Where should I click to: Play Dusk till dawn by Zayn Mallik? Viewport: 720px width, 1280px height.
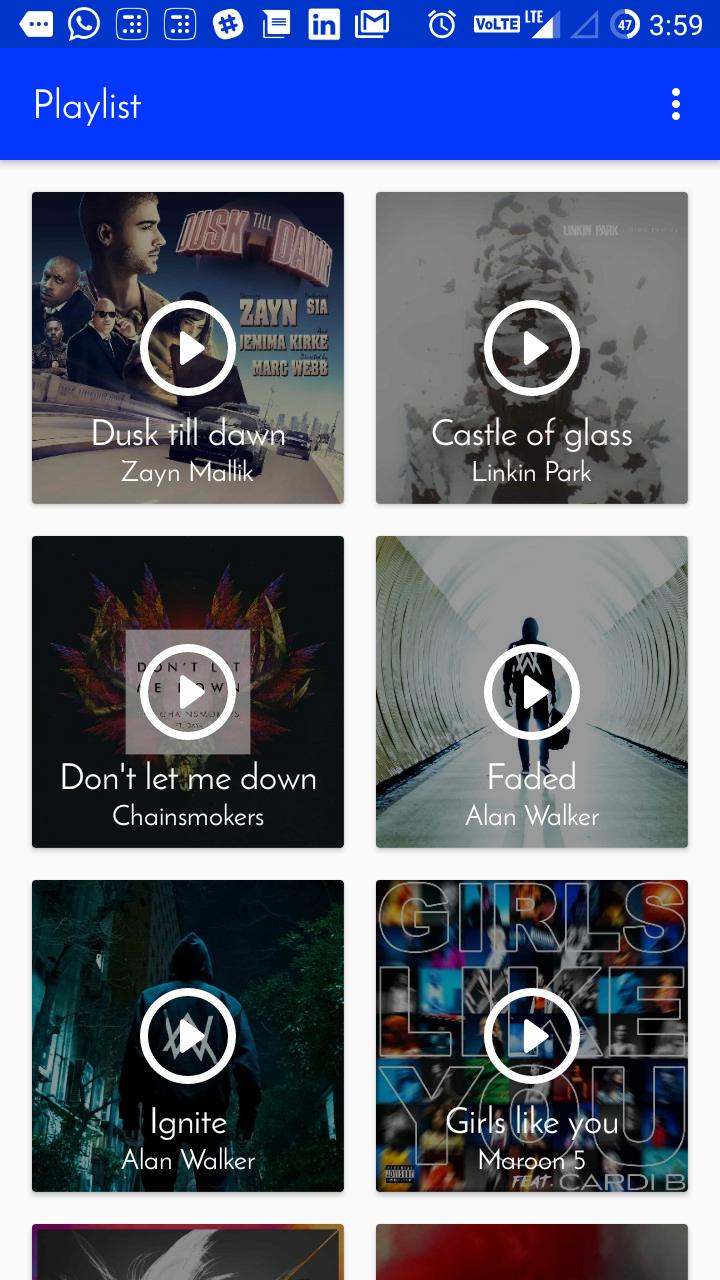click(188, 348)
